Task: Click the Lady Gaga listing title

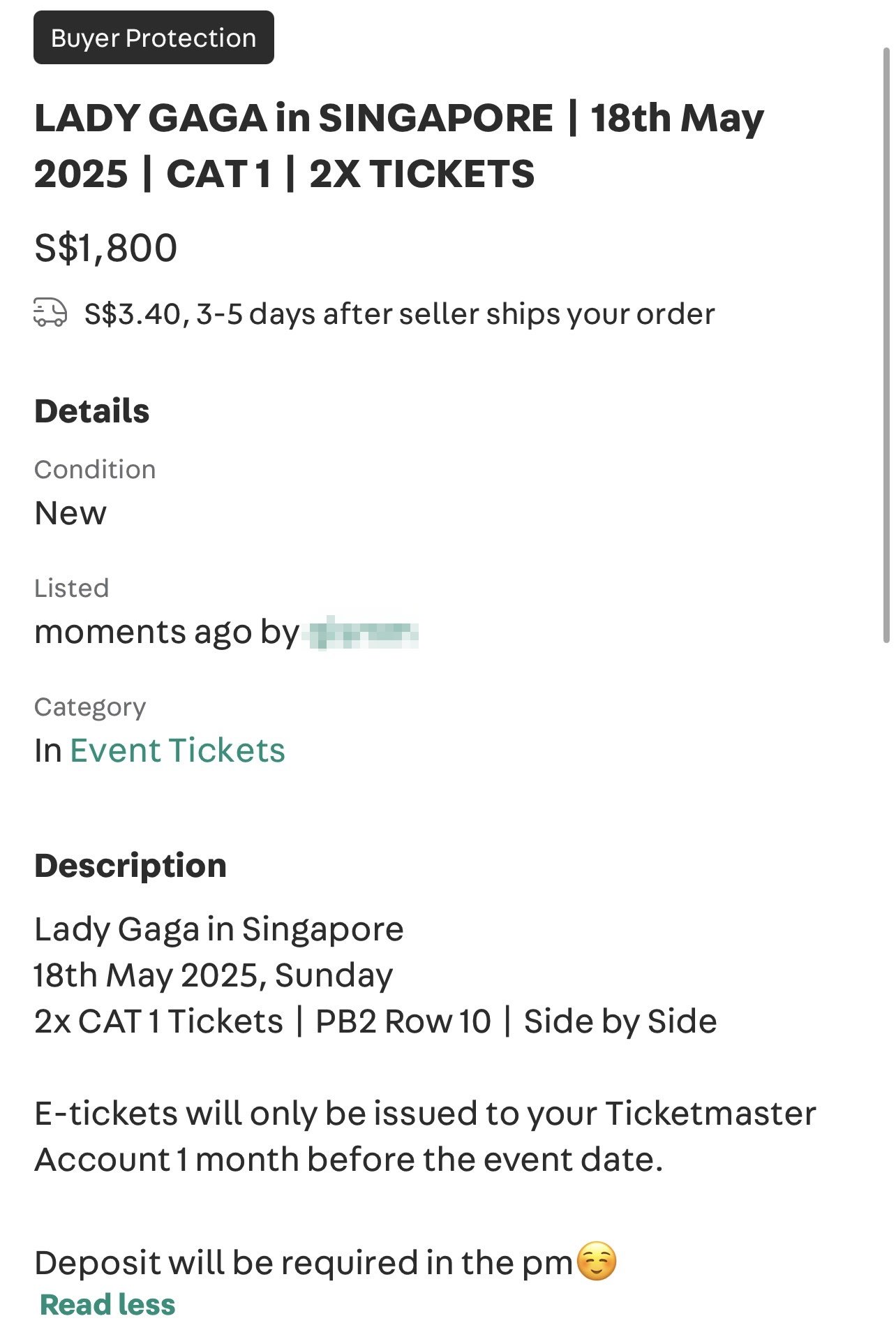Action: point(398,145)
